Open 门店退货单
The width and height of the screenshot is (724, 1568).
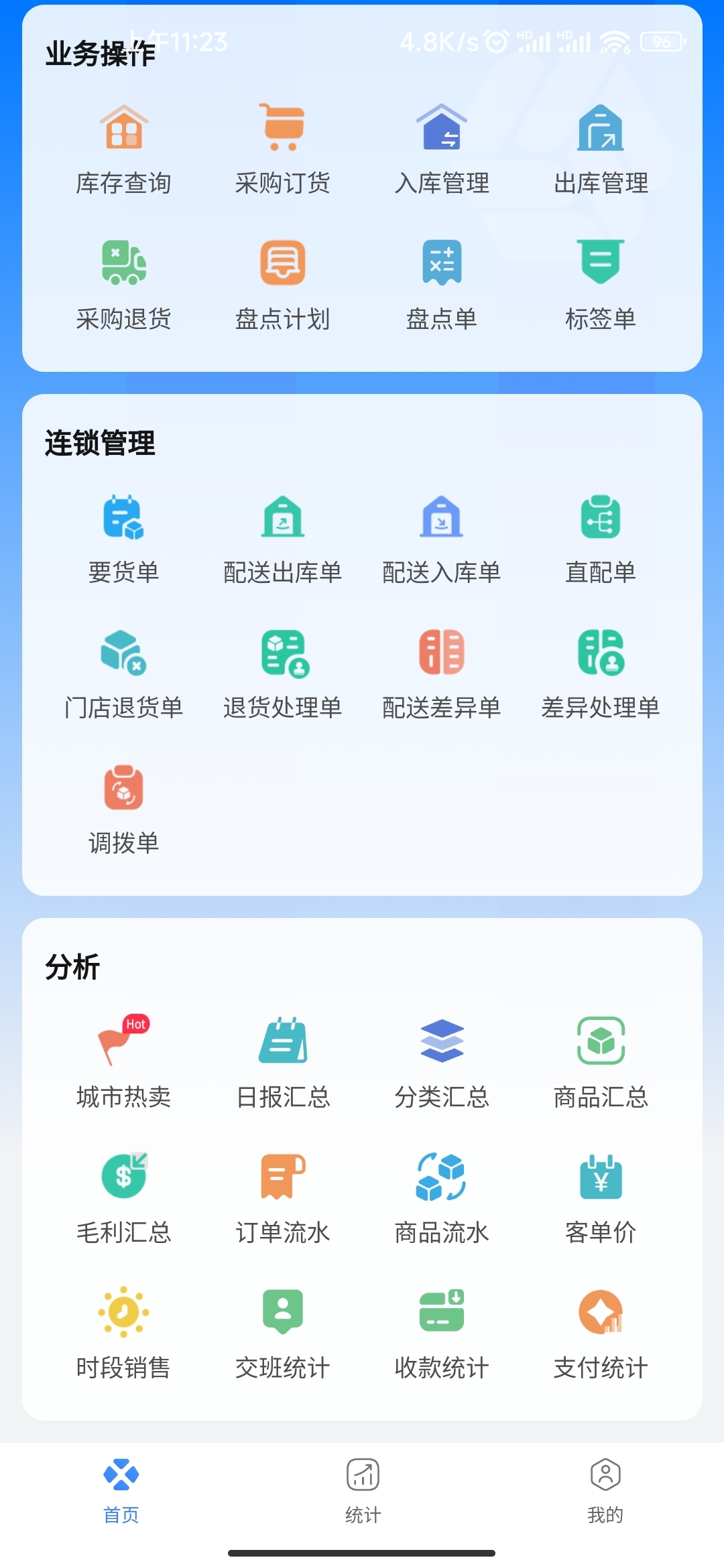(x=123, y=675)
